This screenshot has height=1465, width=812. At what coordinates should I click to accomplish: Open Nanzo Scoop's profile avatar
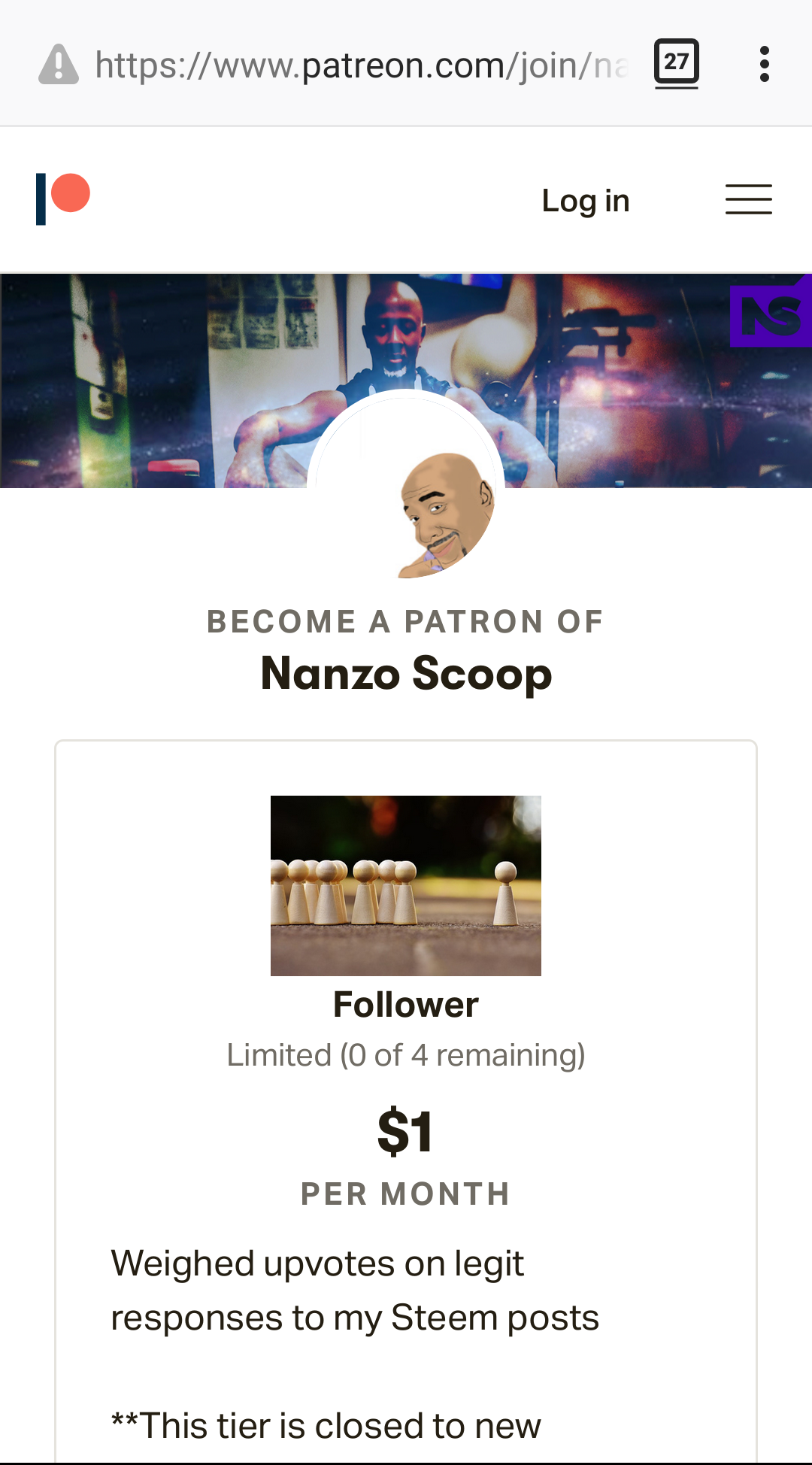tap(406, 489)
